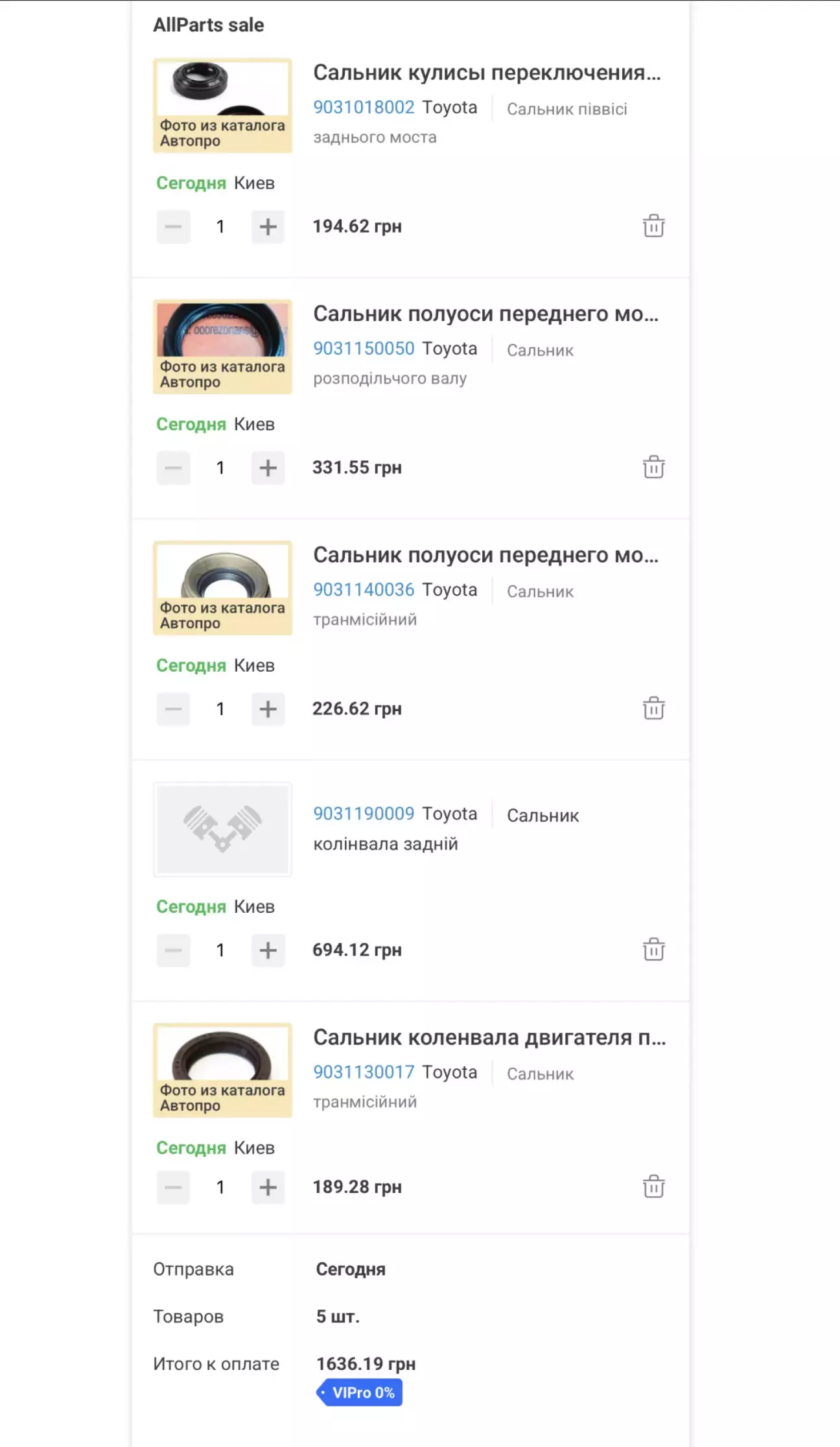The height and width of the screenshot is (1447, 840).
Task: Increase quantity of part 9031140036
Action: tap(268, 709)
